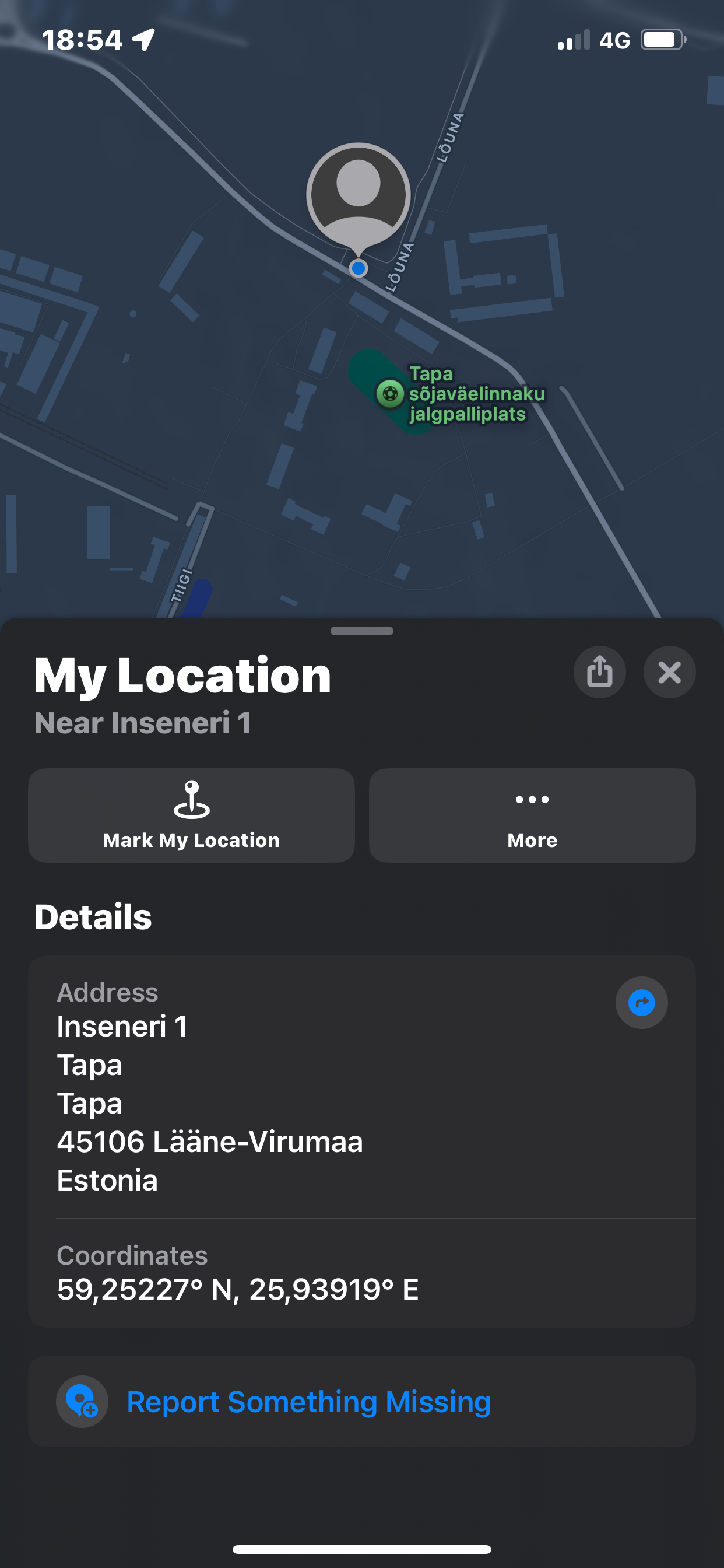724x1568 pixels.
Task: Expand the card using the grabber handle
Action: pos(361,631)
